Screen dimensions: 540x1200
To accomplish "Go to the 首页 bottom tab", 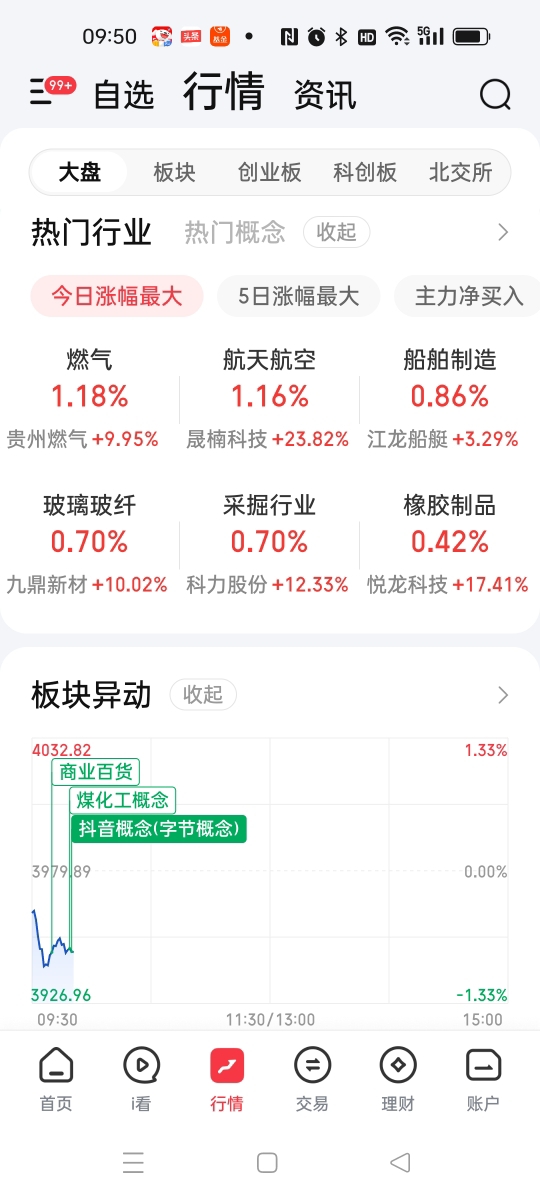I will click(56, 1080).
